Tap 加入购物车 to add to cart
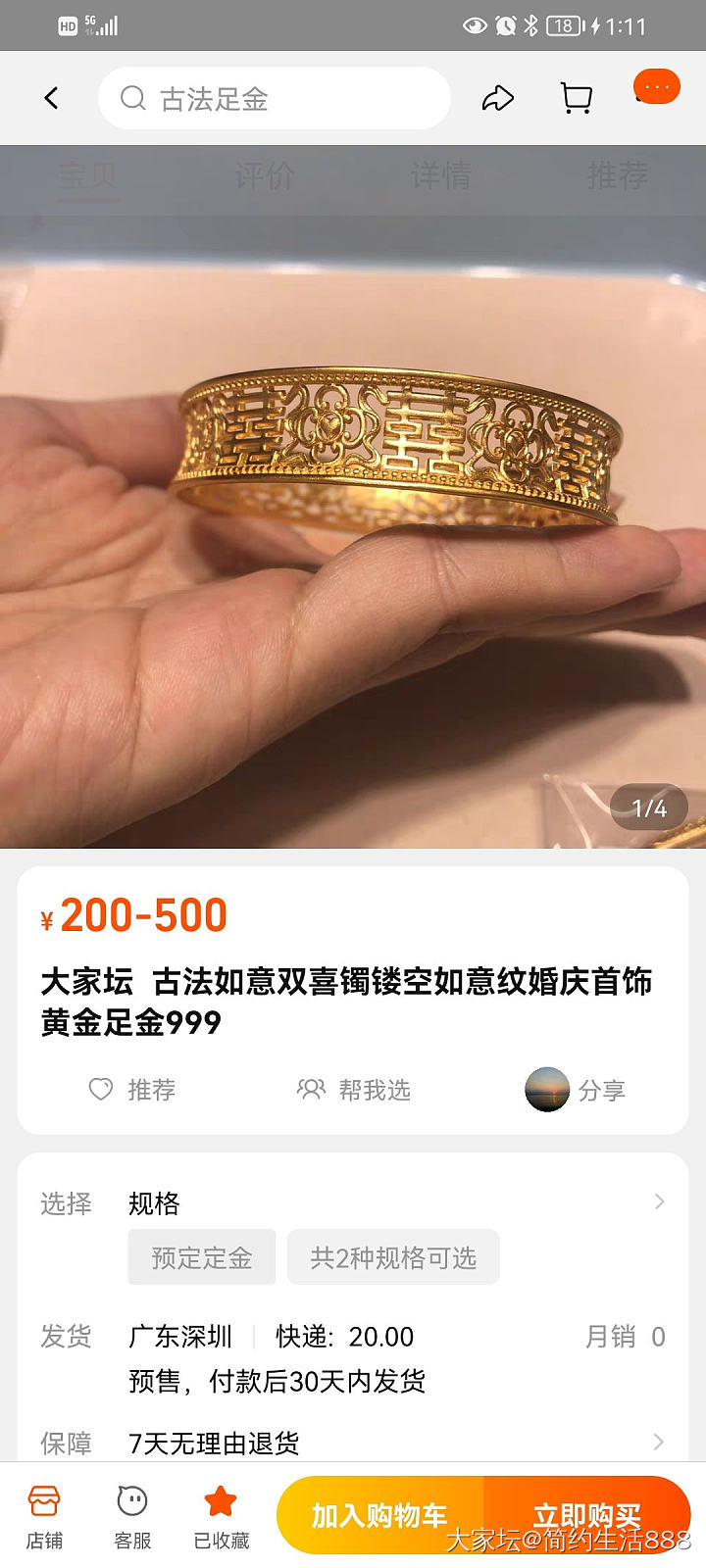706x1568 pixels. pos(379,1516)
